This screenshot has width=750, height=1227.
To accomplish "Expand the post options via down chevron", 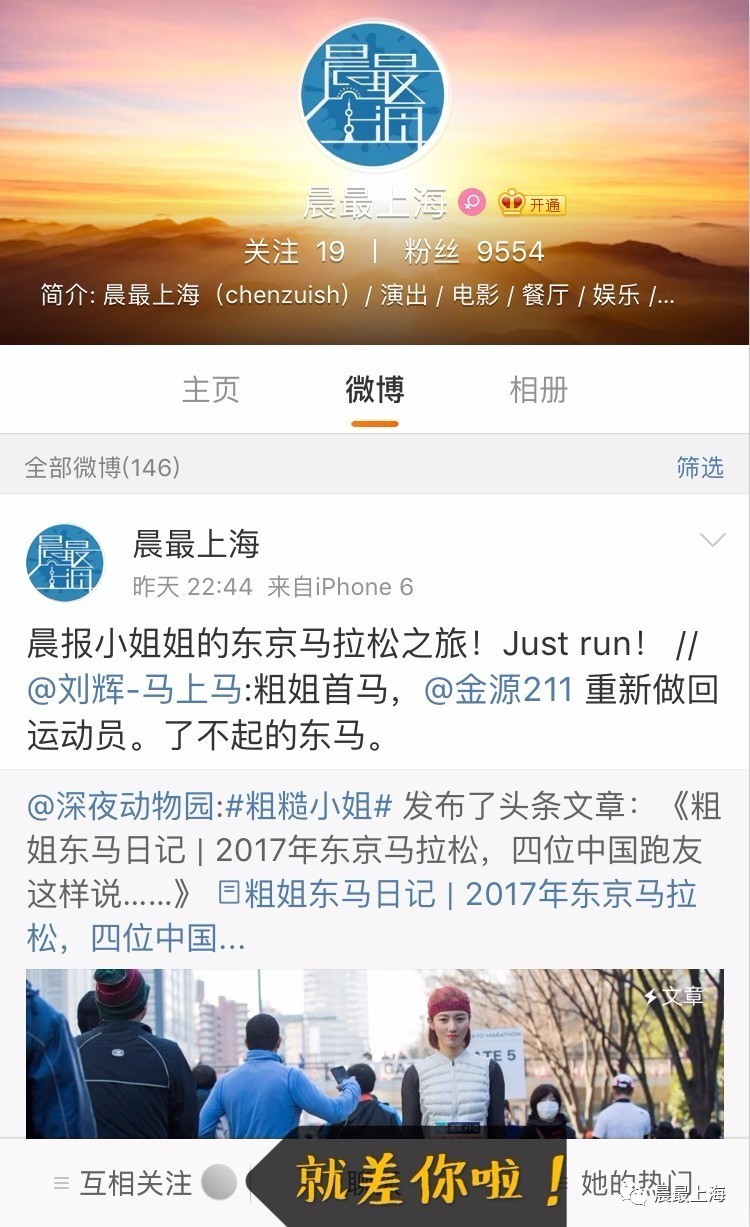I will (712, 540).
